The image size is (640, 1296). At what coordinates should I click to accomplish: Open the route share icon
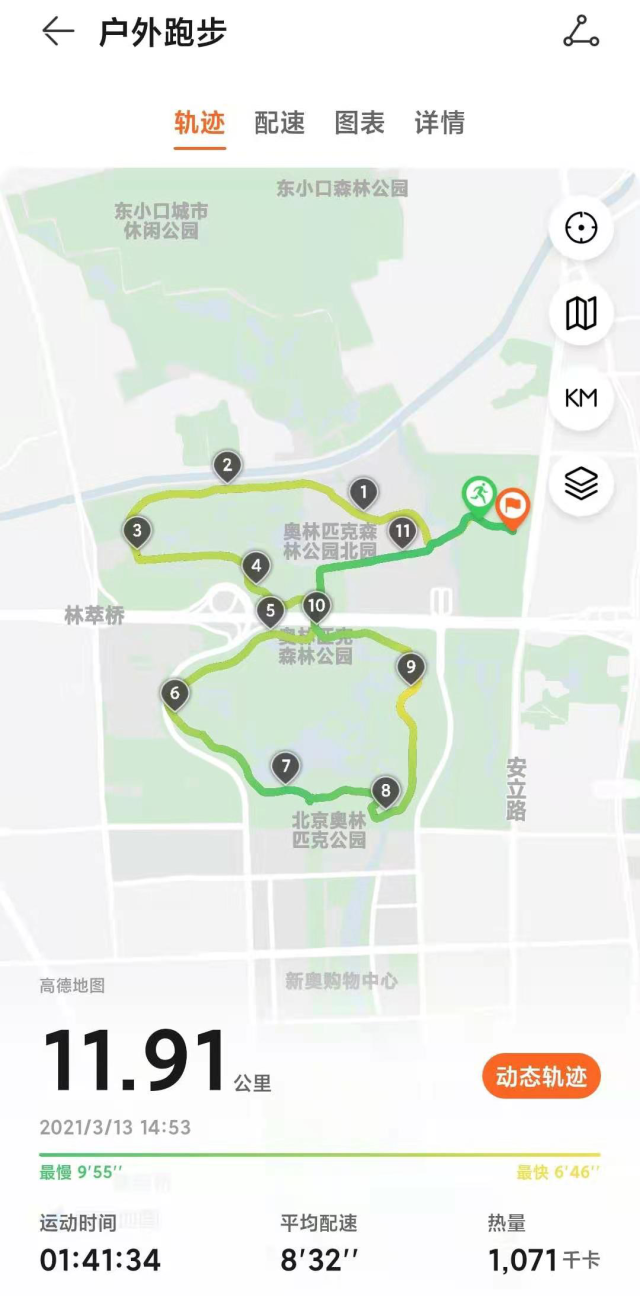[x=580, y=32]
